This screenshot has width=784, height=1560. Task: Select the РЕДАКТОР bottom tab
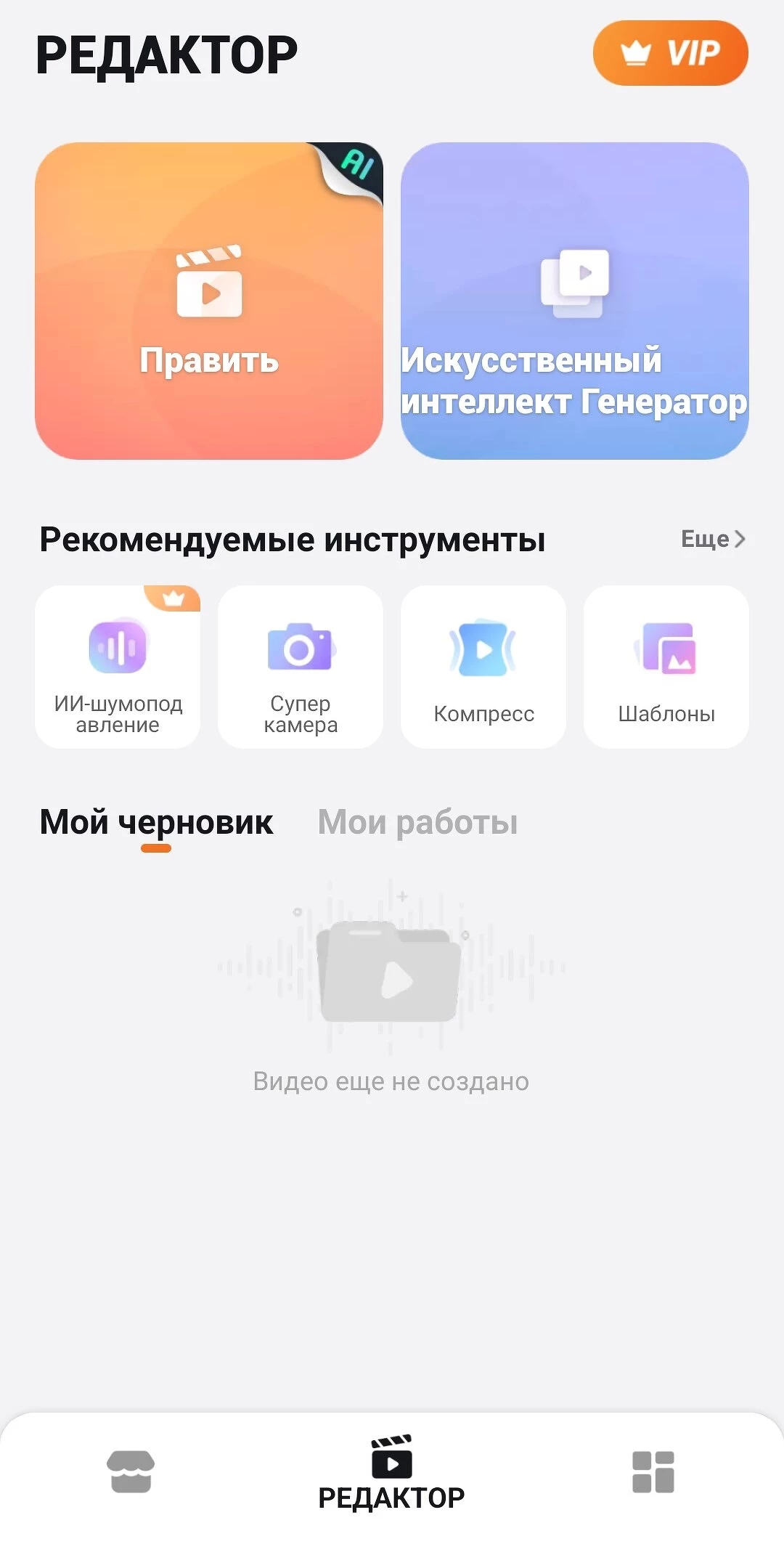tap(391, 1474)
